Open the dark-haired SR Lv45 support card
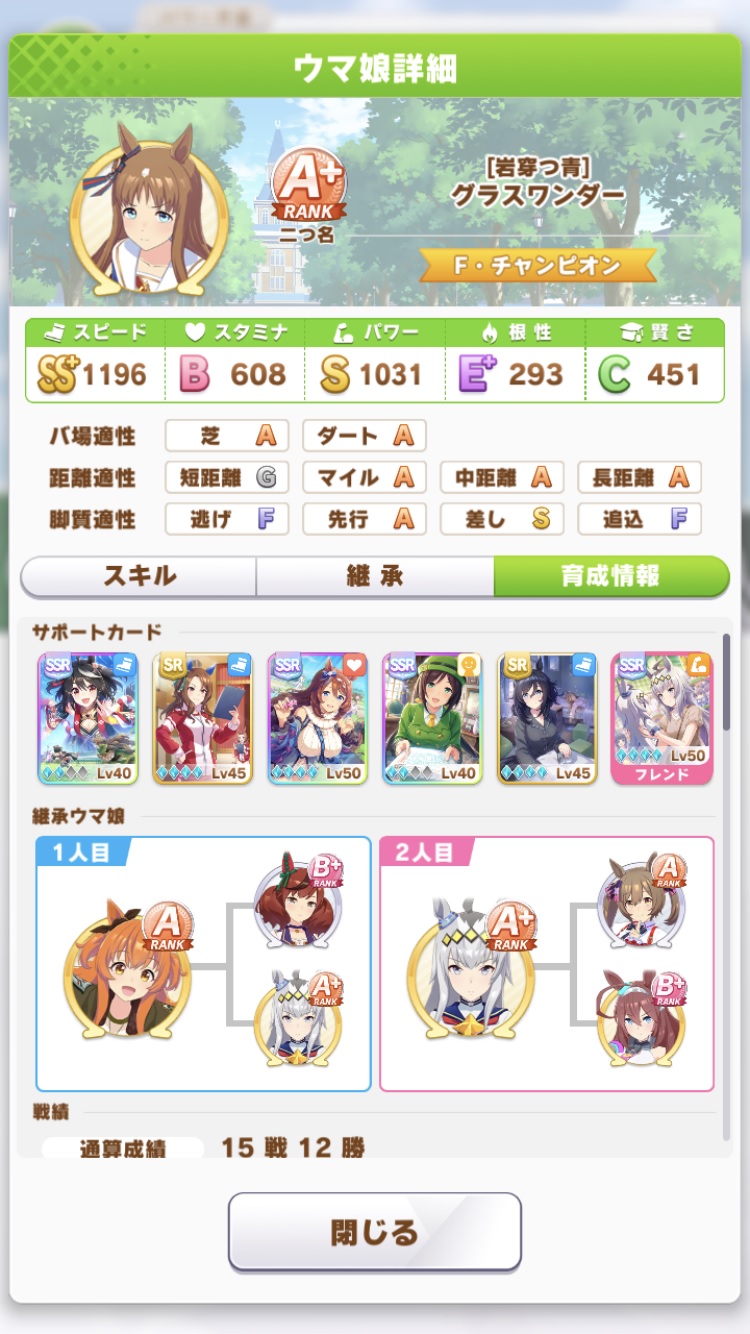The width and height of the screenshot is (750, 1334). (x=547, y=718)
